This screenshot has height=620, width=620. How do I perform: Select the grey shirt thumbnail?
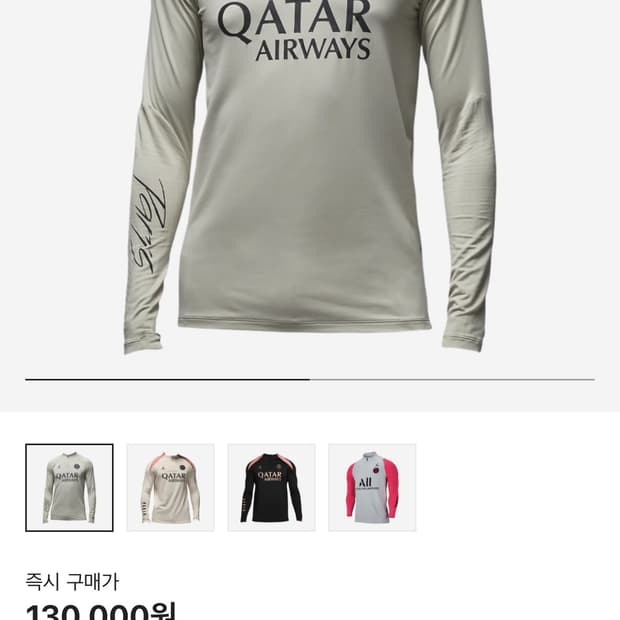[x=70, y=488]
